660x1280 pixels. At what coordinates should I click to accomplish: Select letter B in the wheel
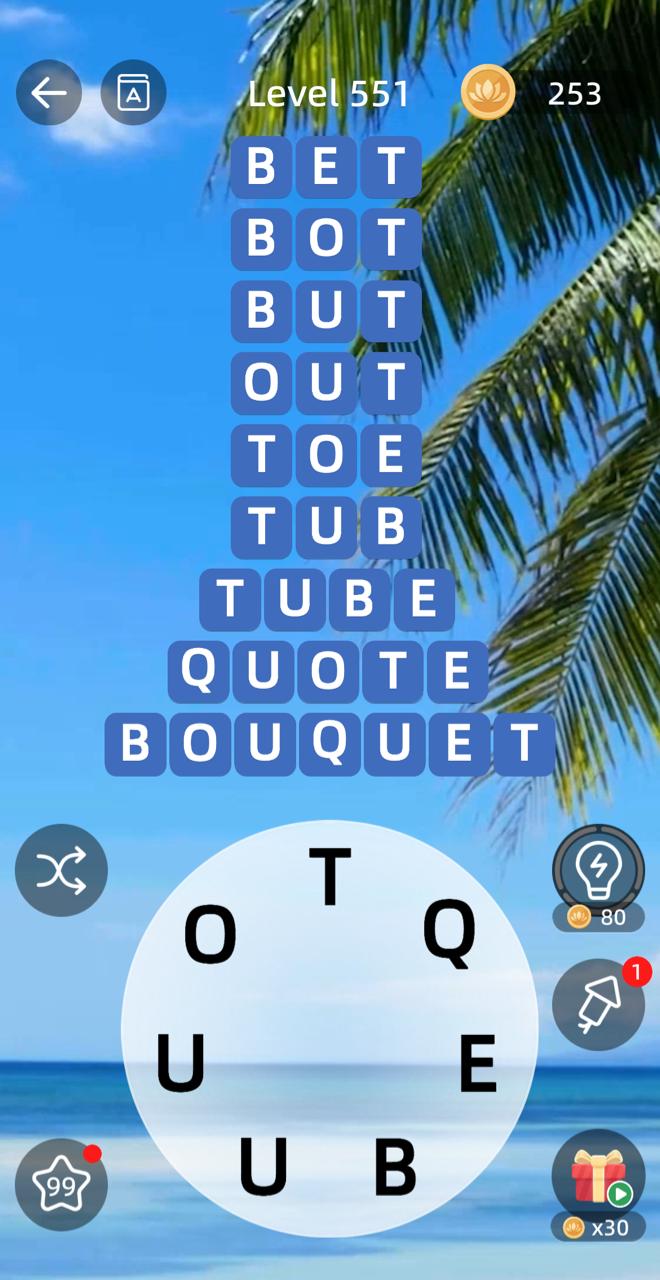(x=395, y=1166)
